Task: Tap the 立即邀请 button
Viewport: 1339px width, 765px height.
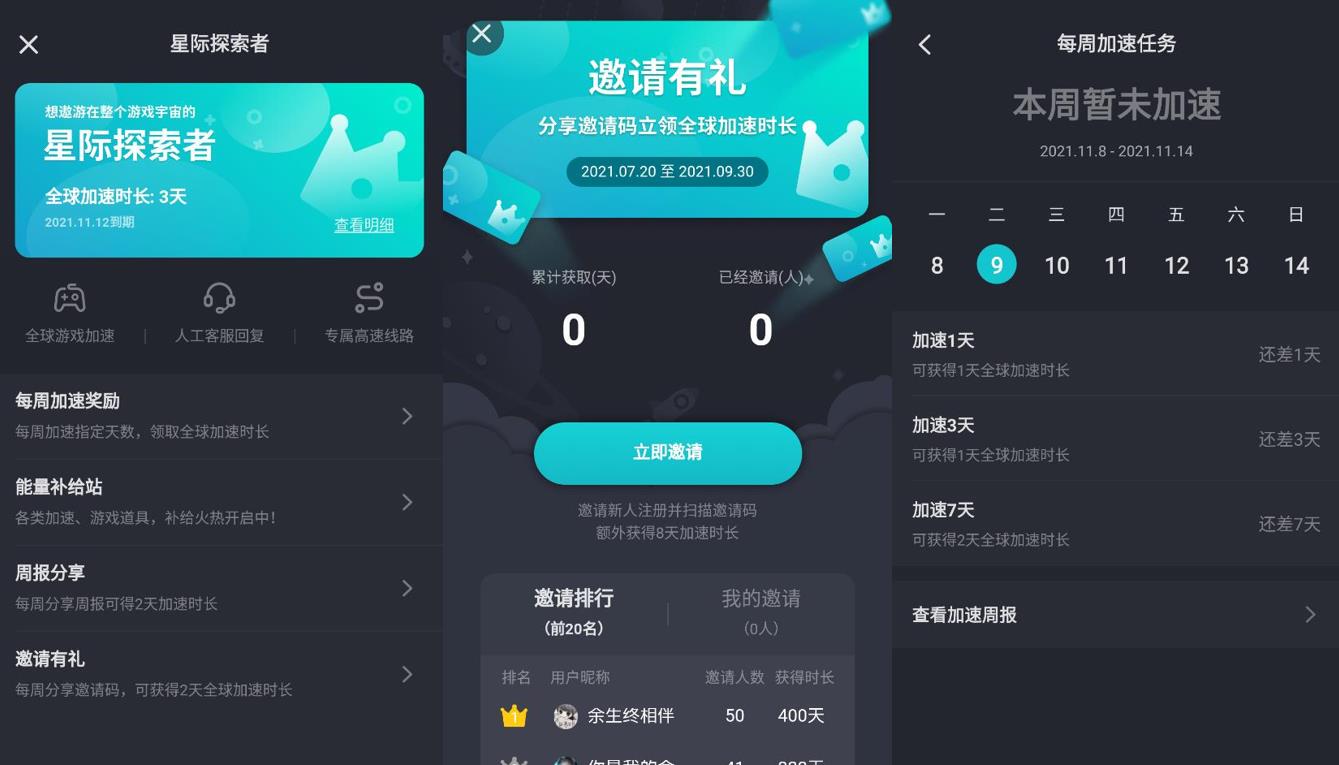Action: [x=667, y=453]
